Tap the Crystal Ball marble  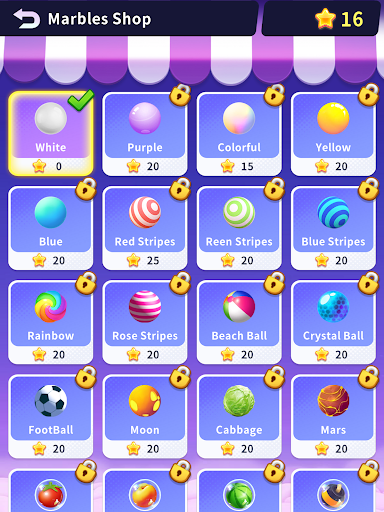point(333,322)
